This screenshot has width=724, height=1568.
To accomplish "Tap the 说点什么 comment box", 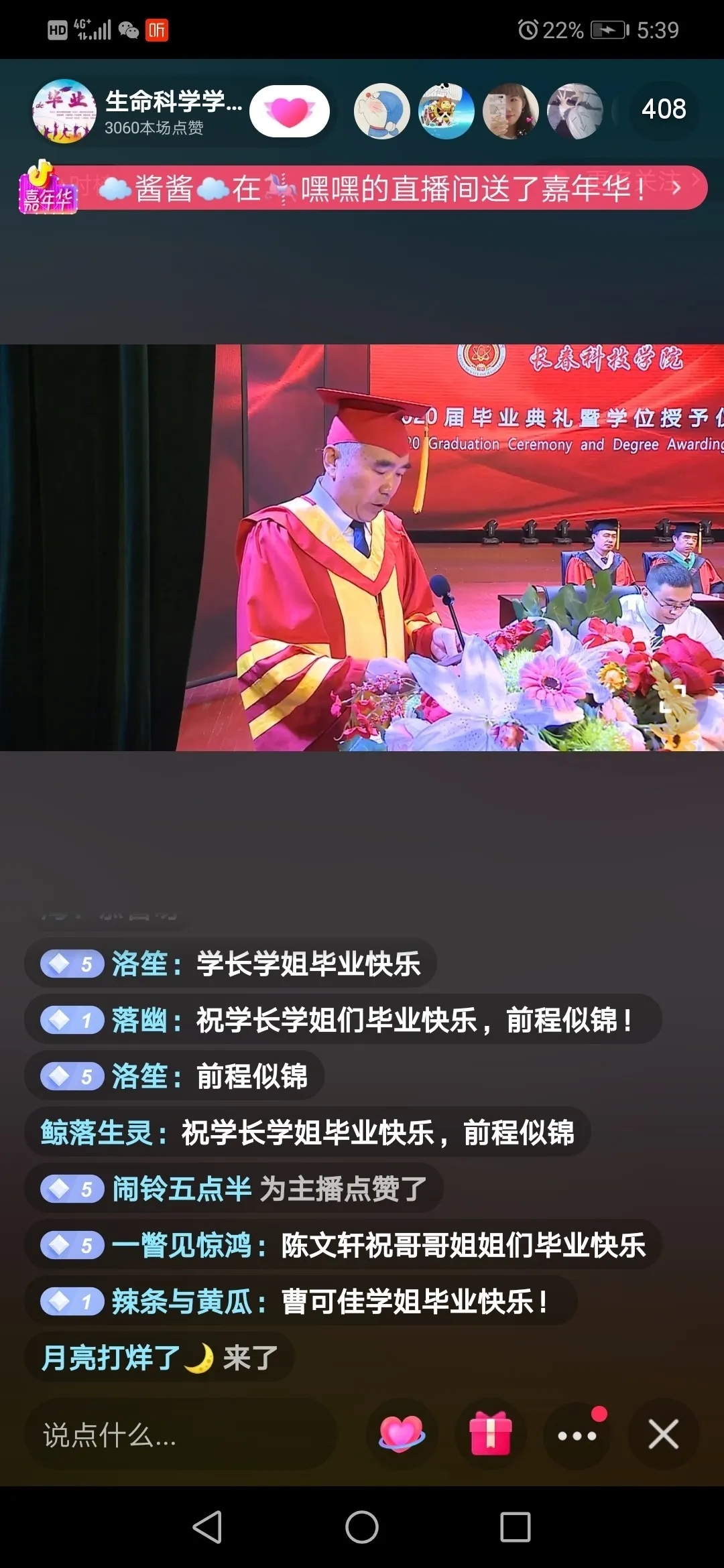I will click(180, 1435).
